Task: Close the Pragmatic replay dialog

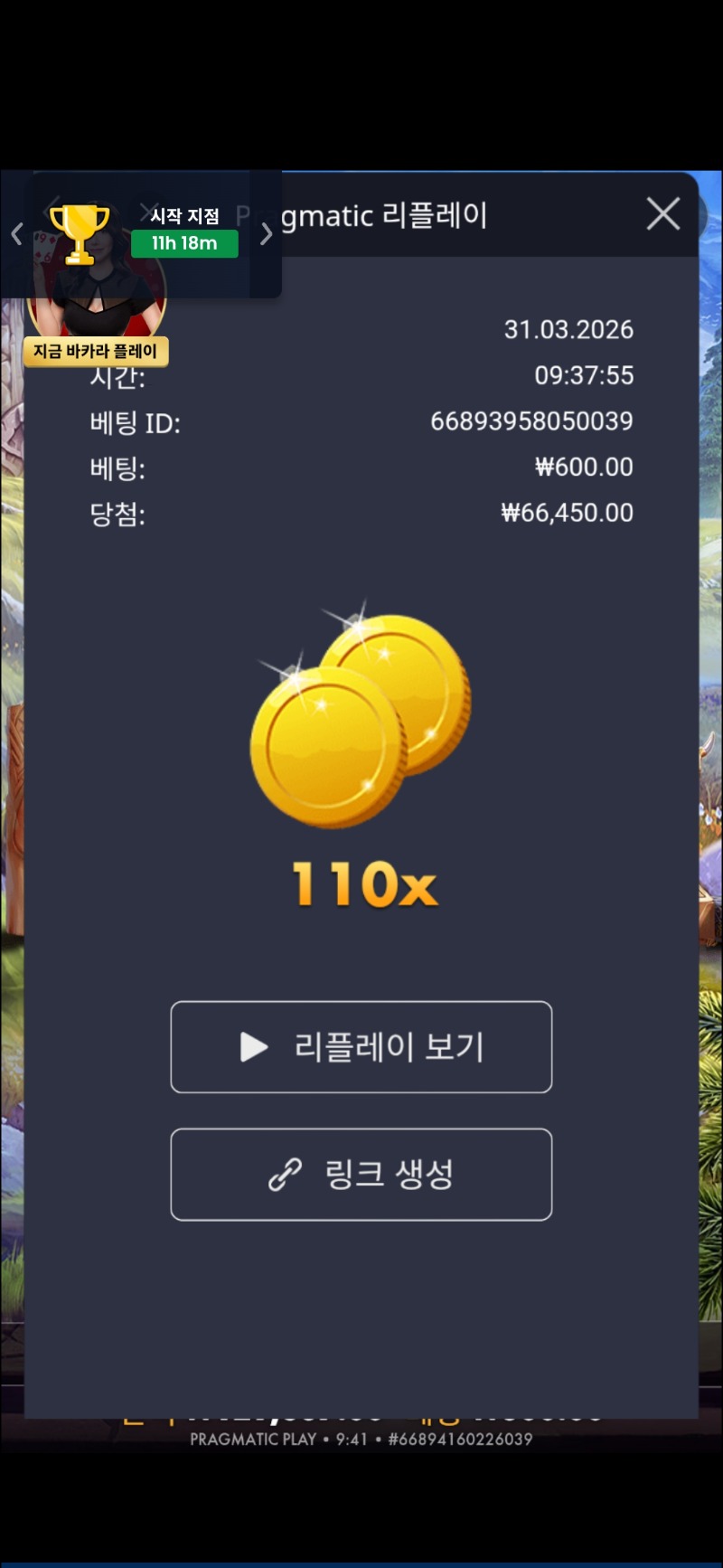Action: click(x=663, y=214)
